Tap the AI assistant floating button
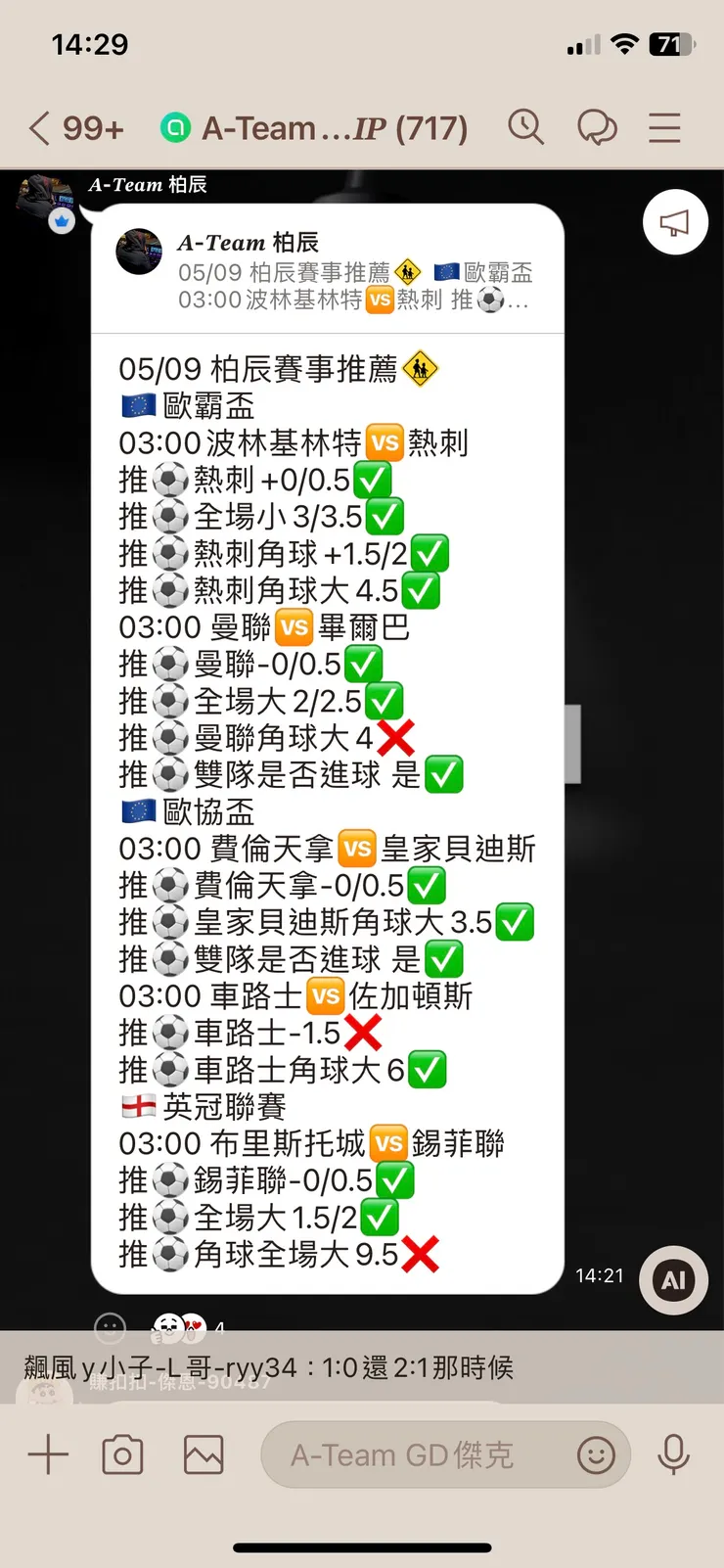The height and width of the screenshot is (1568, 724). coord(672,1279)
